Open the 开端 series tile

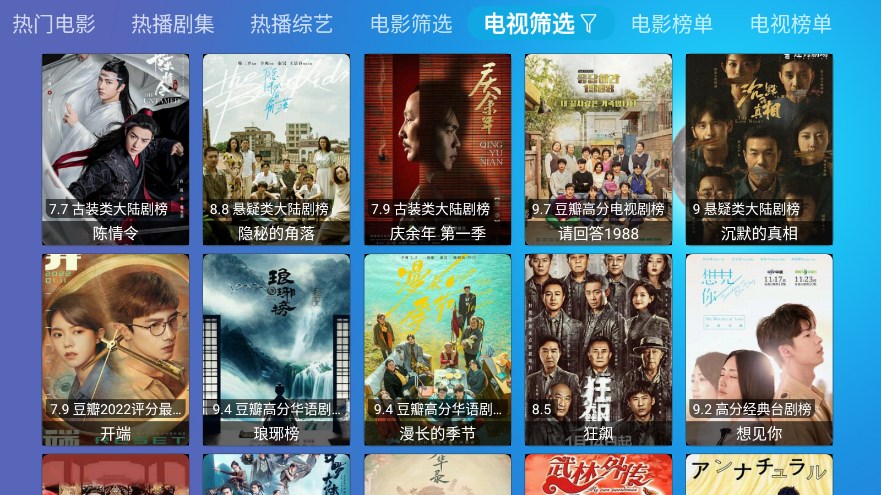115,349
